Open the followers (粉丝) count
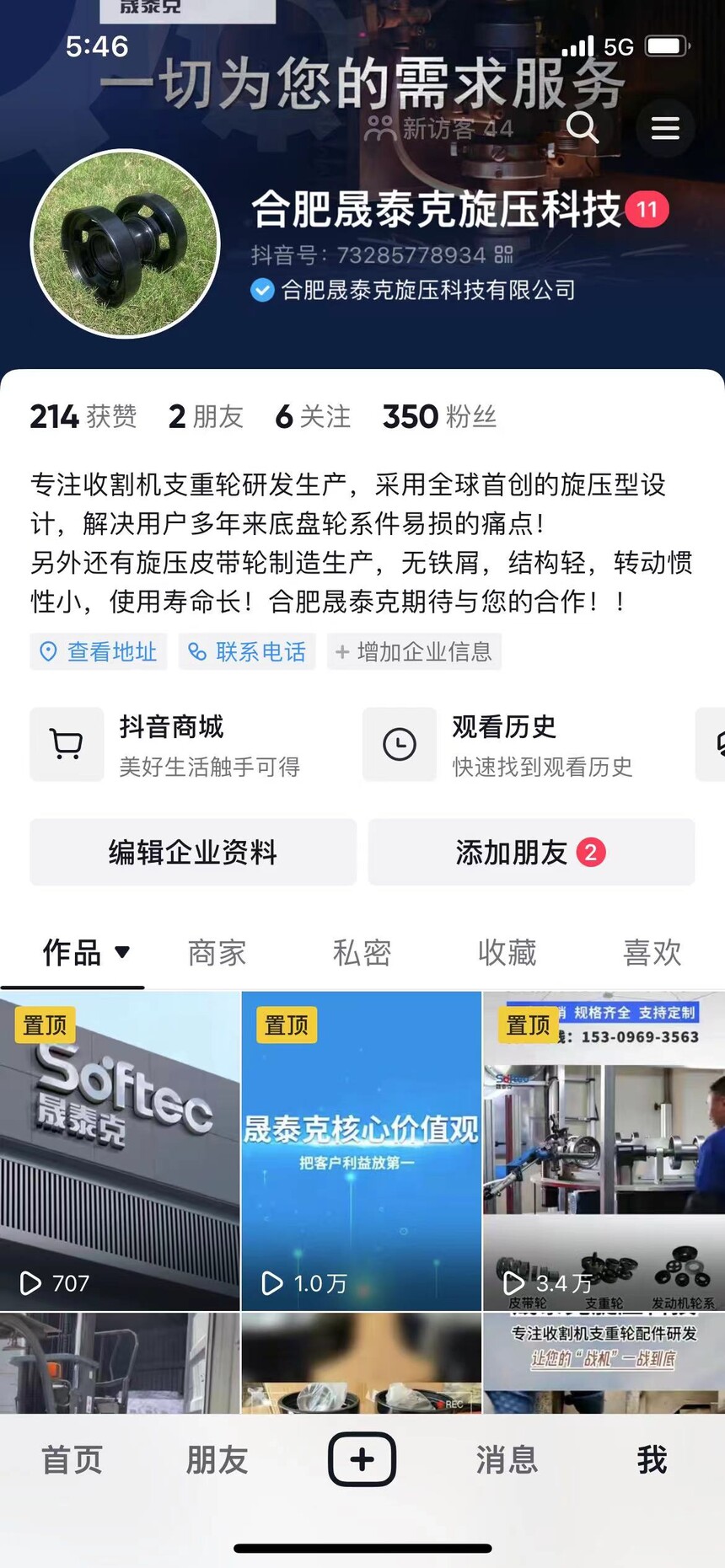Image resolution: width=725 pixels, height=1568 pixels. (x=439, y=416)
